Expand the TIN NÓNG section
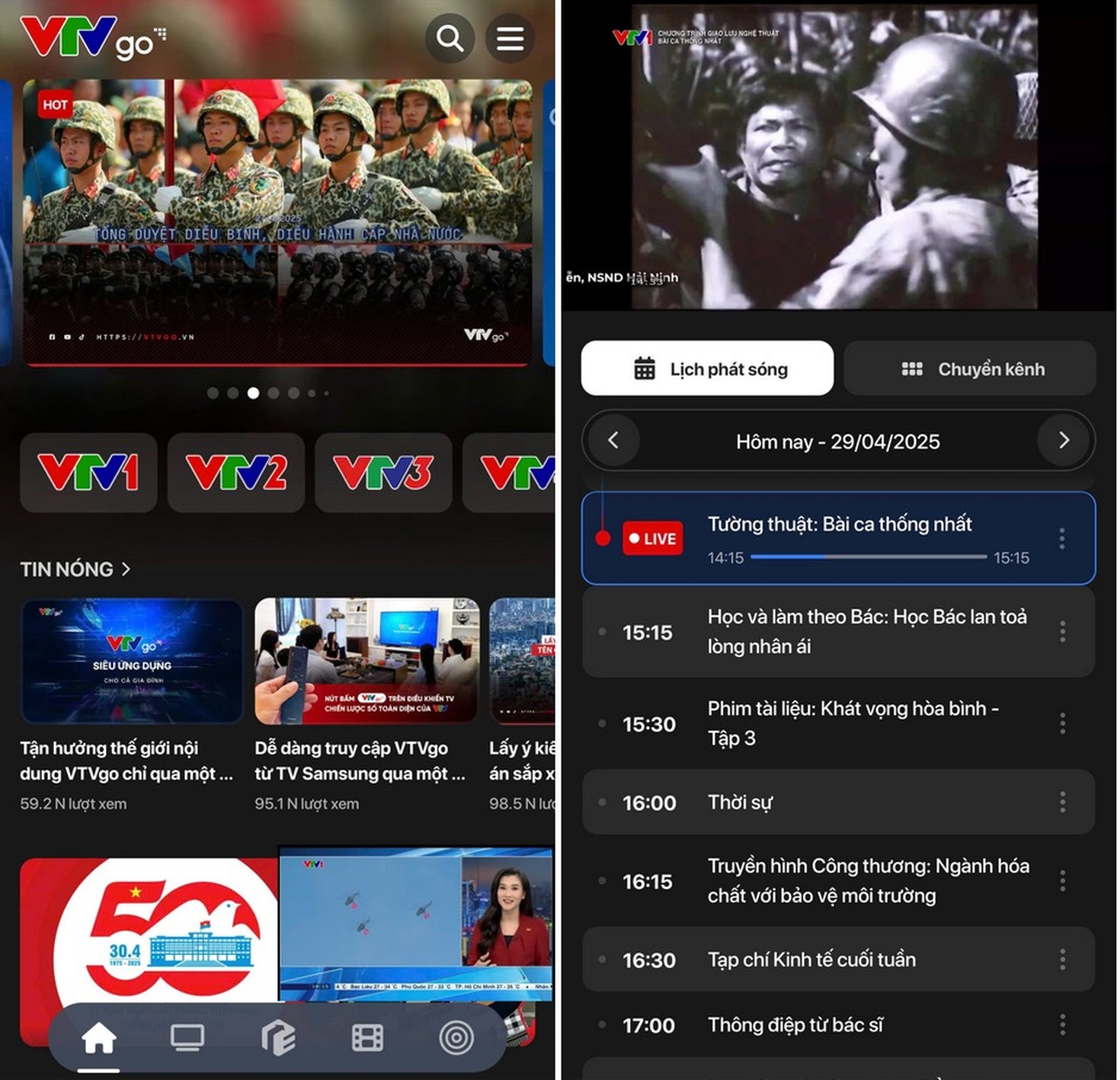The height and width of the screenshot is (1080, 1120). click(75, 569)
